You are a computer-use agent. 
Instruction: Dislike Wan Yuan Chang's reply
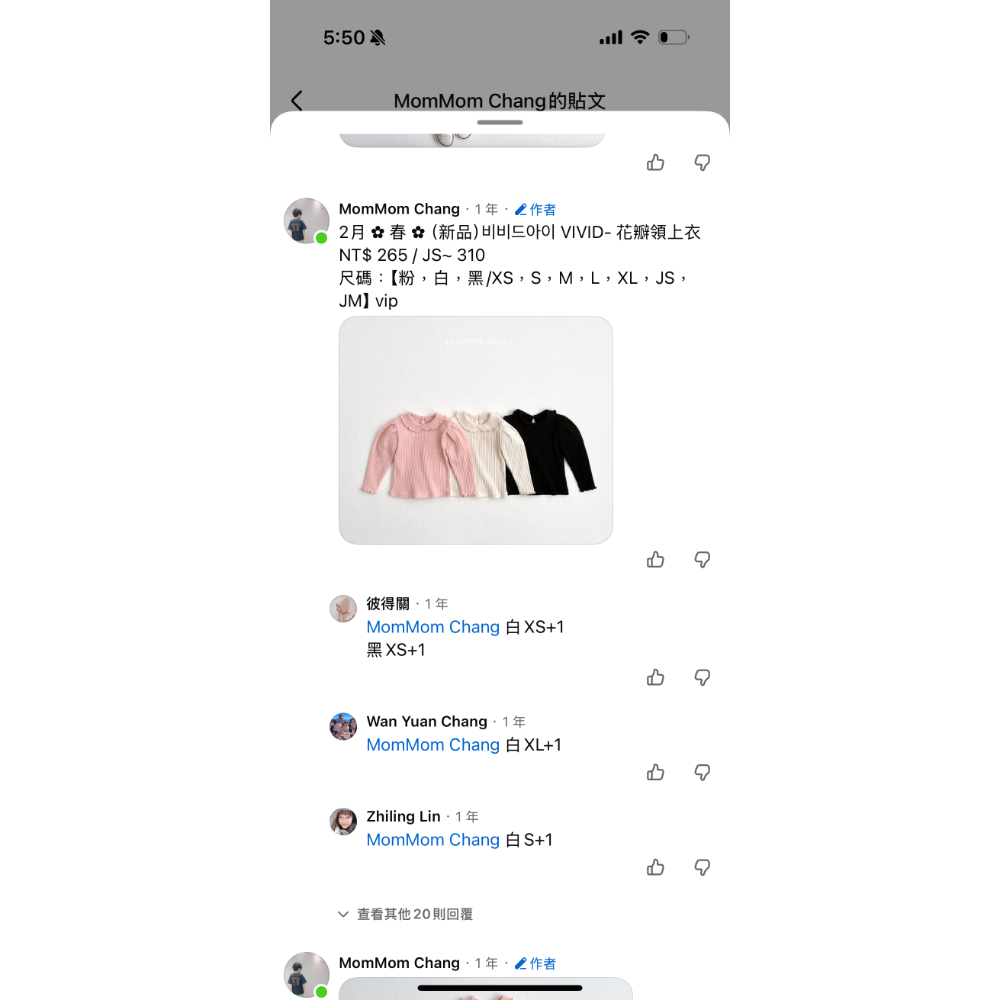pos(703,773)
